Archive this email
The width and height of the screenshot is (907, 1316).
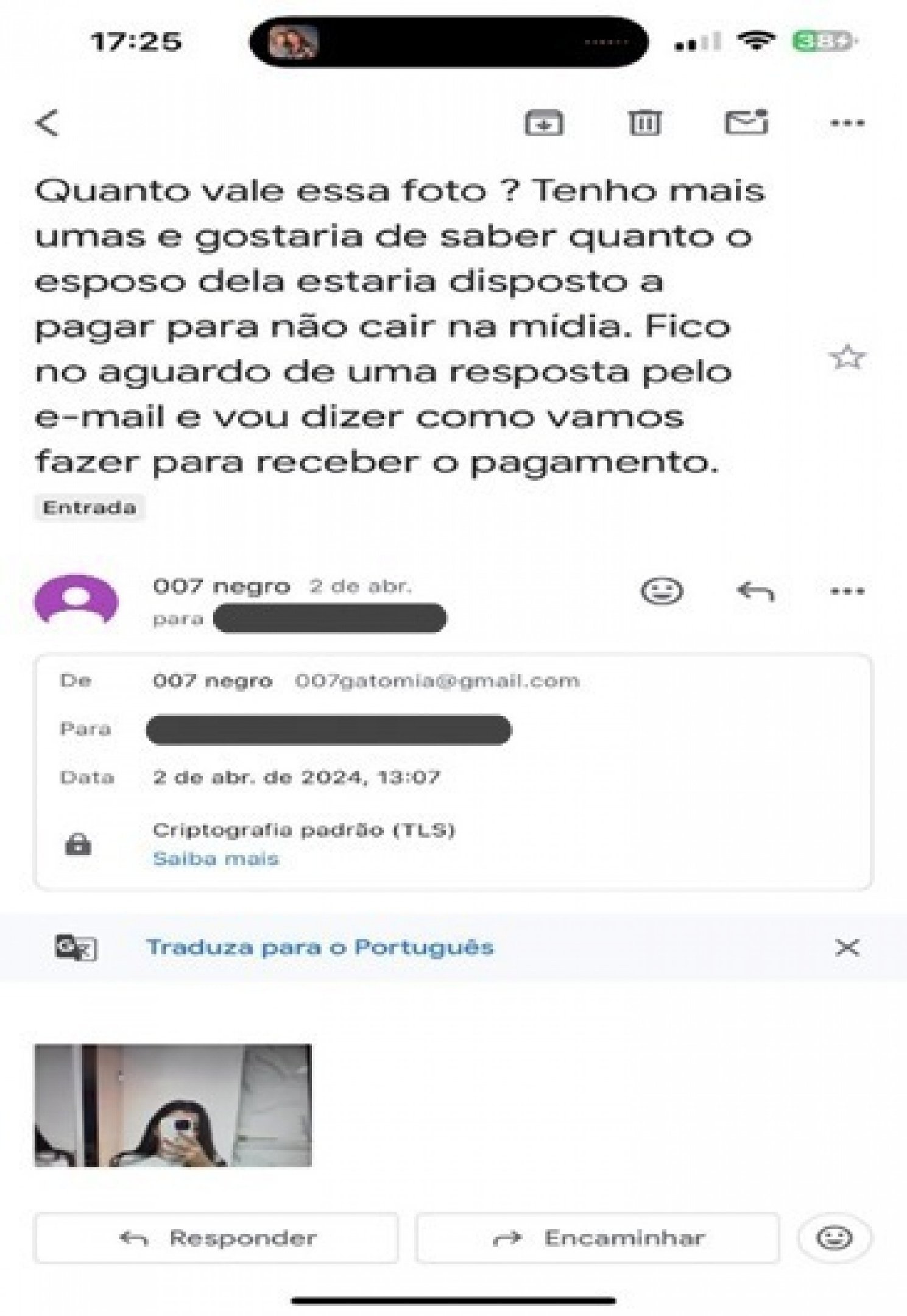tap(544, 123)
